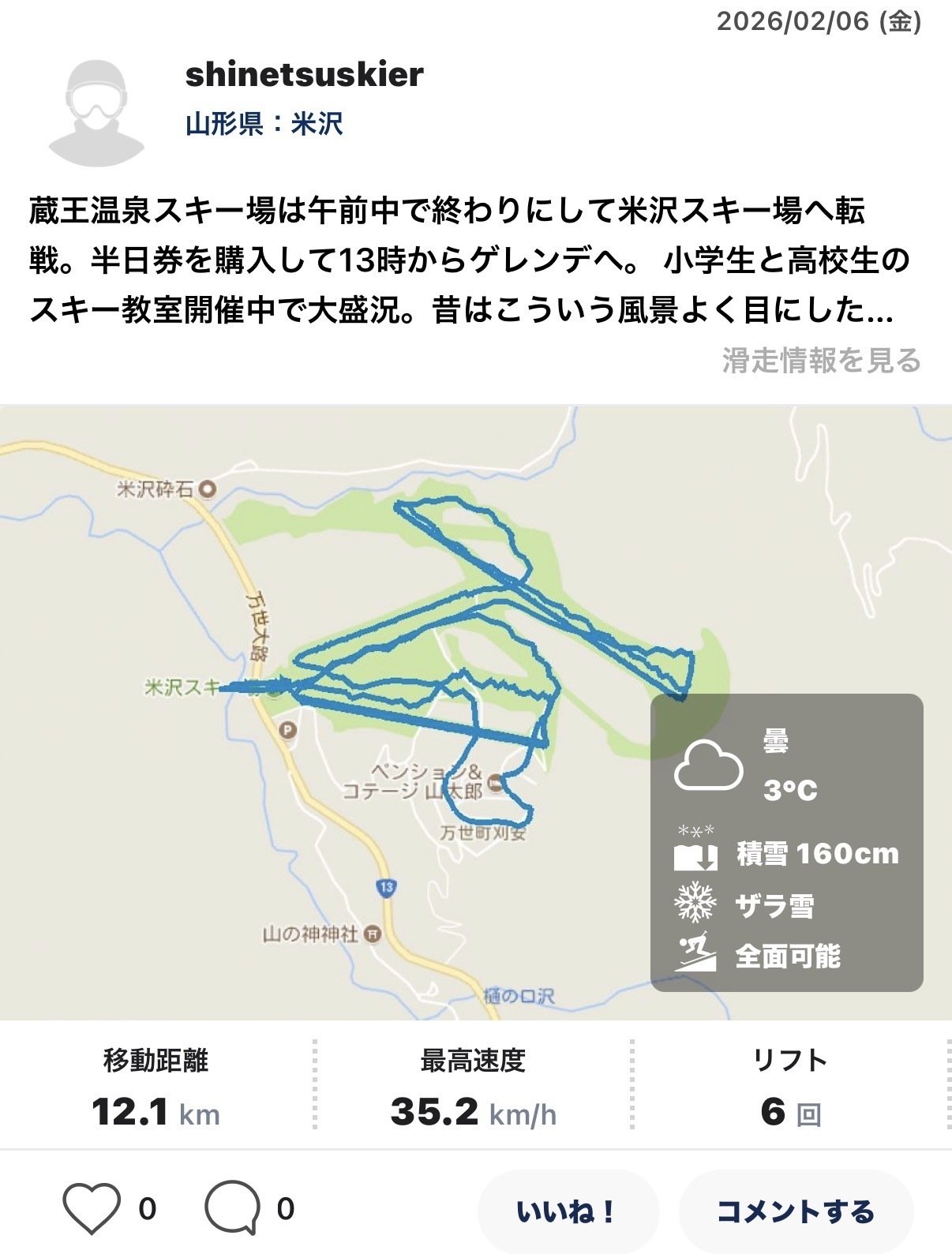Open shinetsuskier's profile avatar
This screenshot has width=952, height=1254.
(96, 111)
